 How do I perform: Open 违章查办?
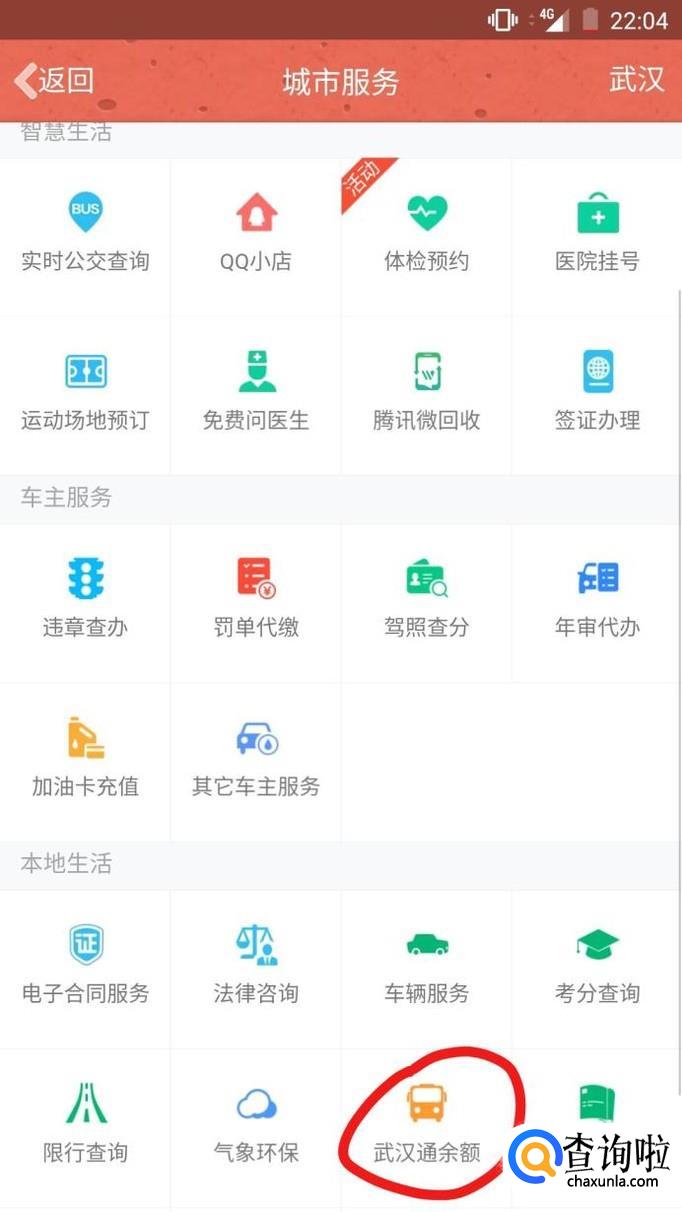click(85, 603)
